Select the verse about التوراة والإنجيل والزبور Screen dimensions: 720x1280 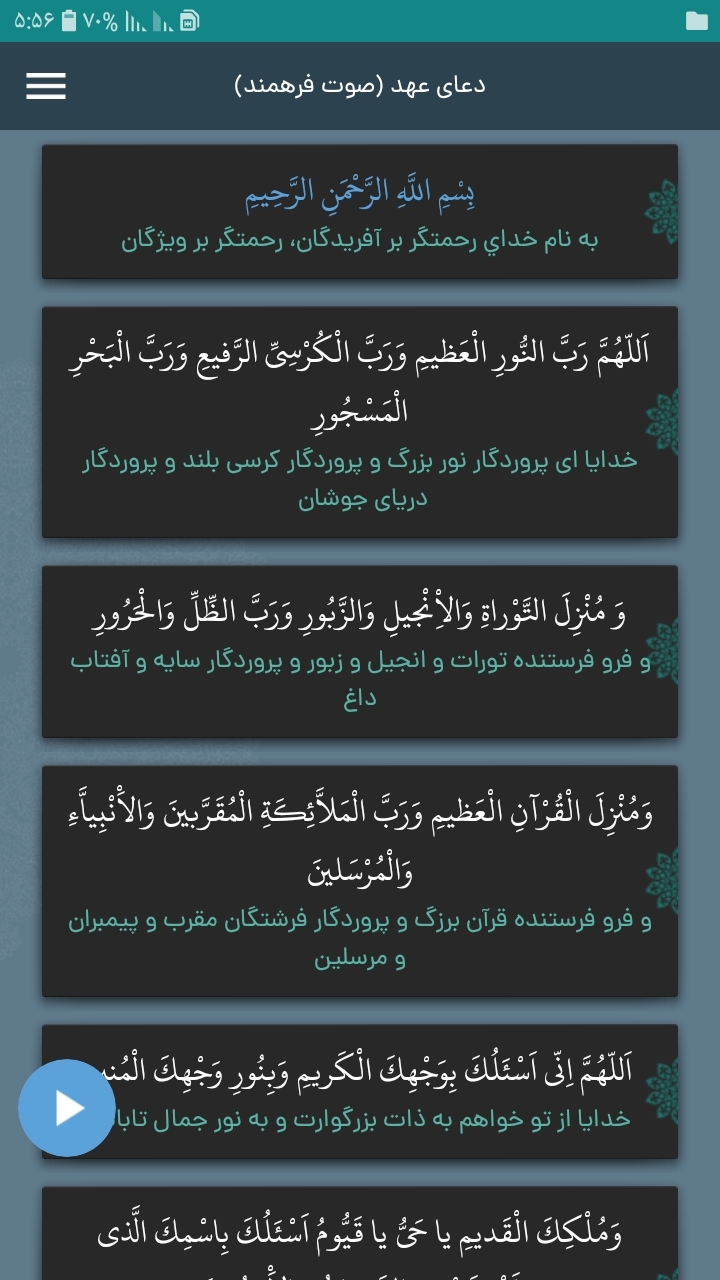pos(360,651)
